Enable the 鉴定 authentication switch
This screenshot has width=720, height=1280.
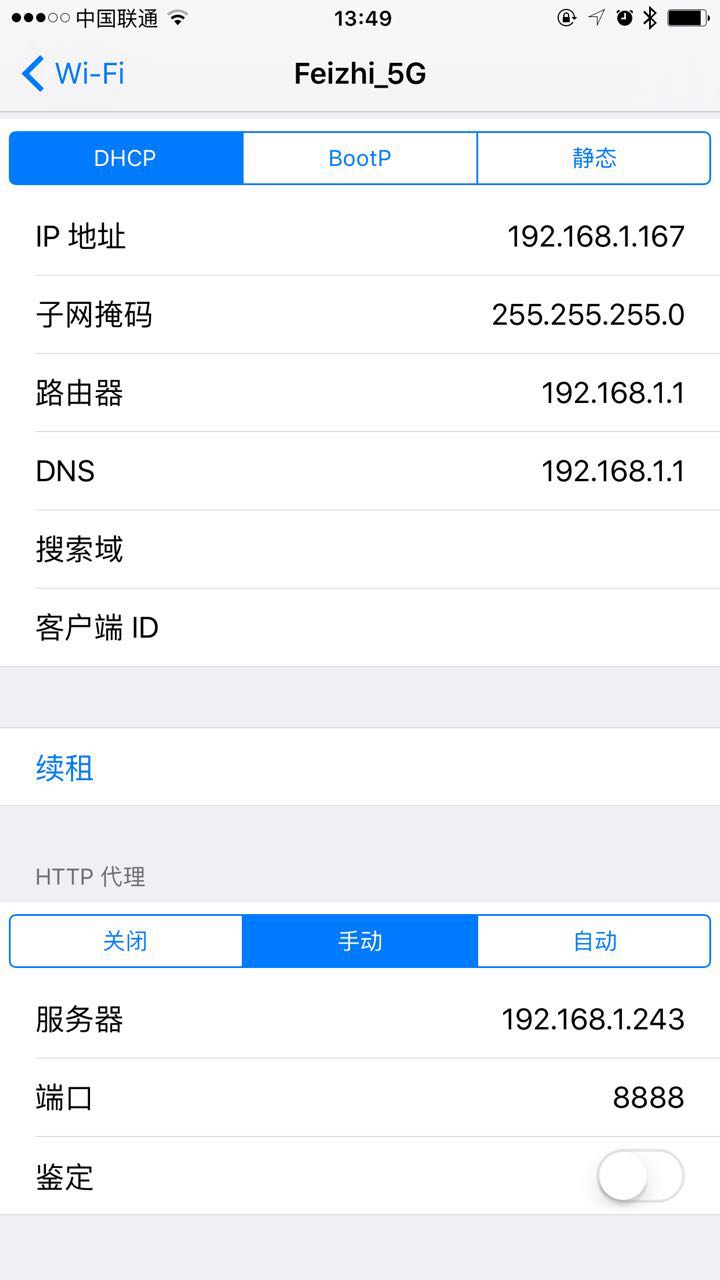pyautogui.click(x=640, y=1176)
